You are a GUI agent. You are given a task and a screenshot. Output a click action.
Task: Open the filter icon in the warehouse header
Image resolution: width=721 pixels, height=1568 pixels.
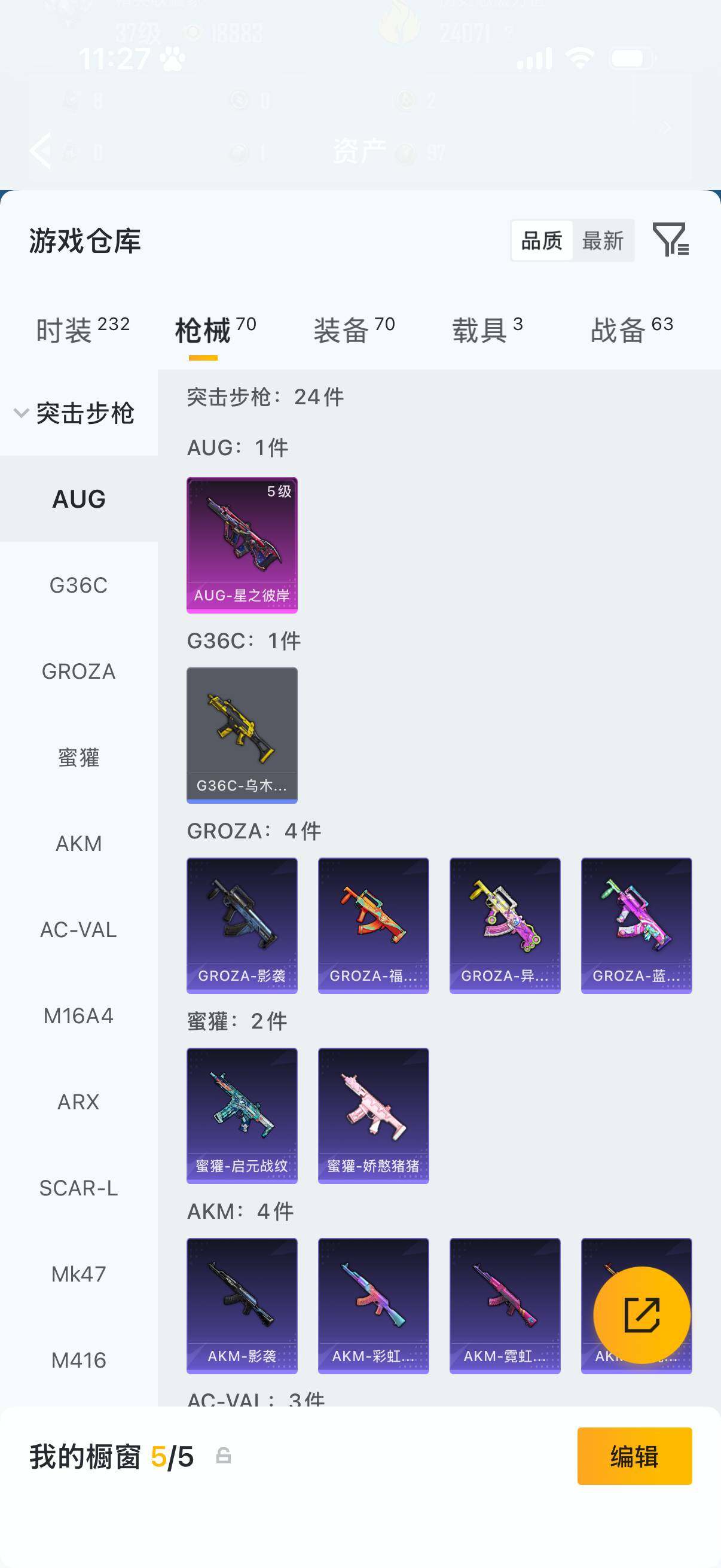click(670, 239)
